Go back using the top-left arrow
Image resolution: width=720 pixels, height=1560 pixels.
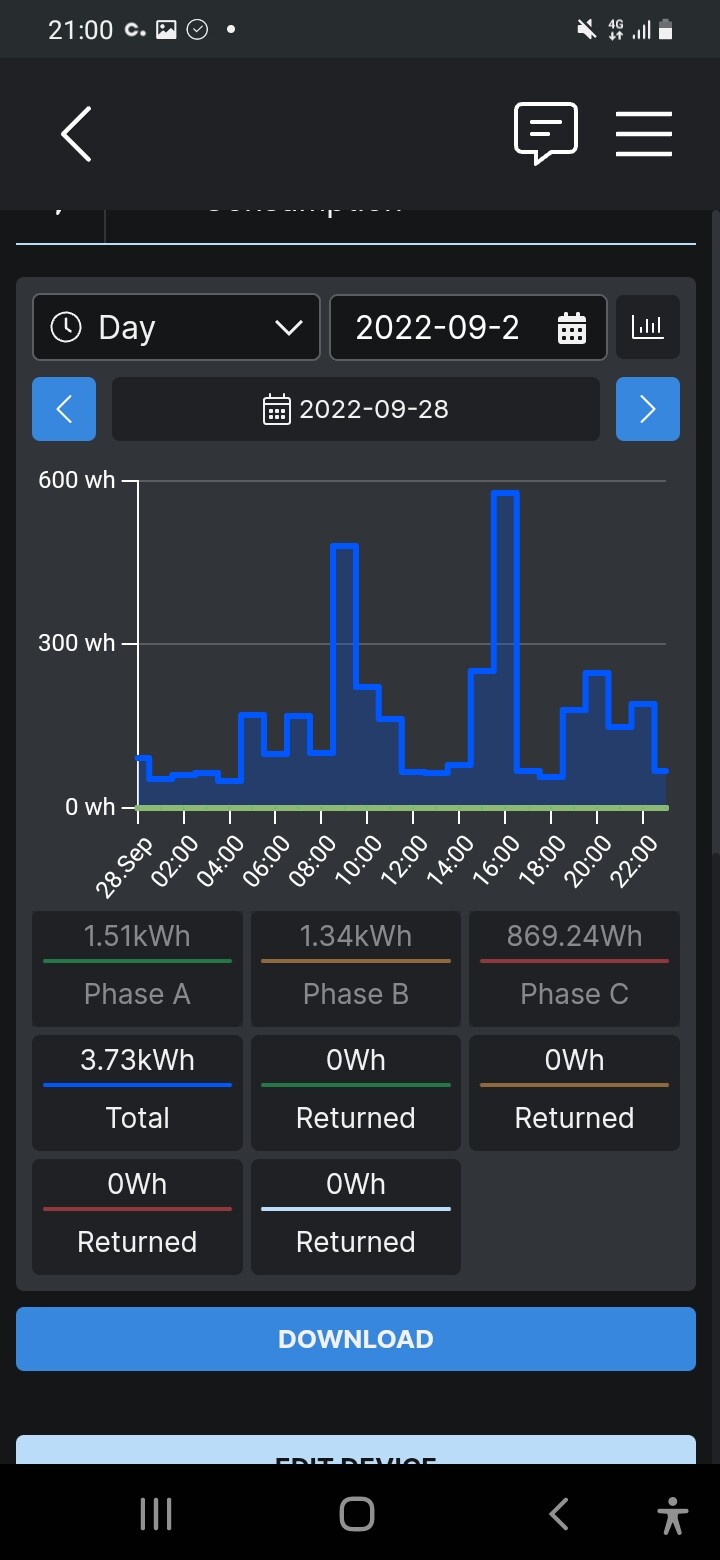point(76,133)
